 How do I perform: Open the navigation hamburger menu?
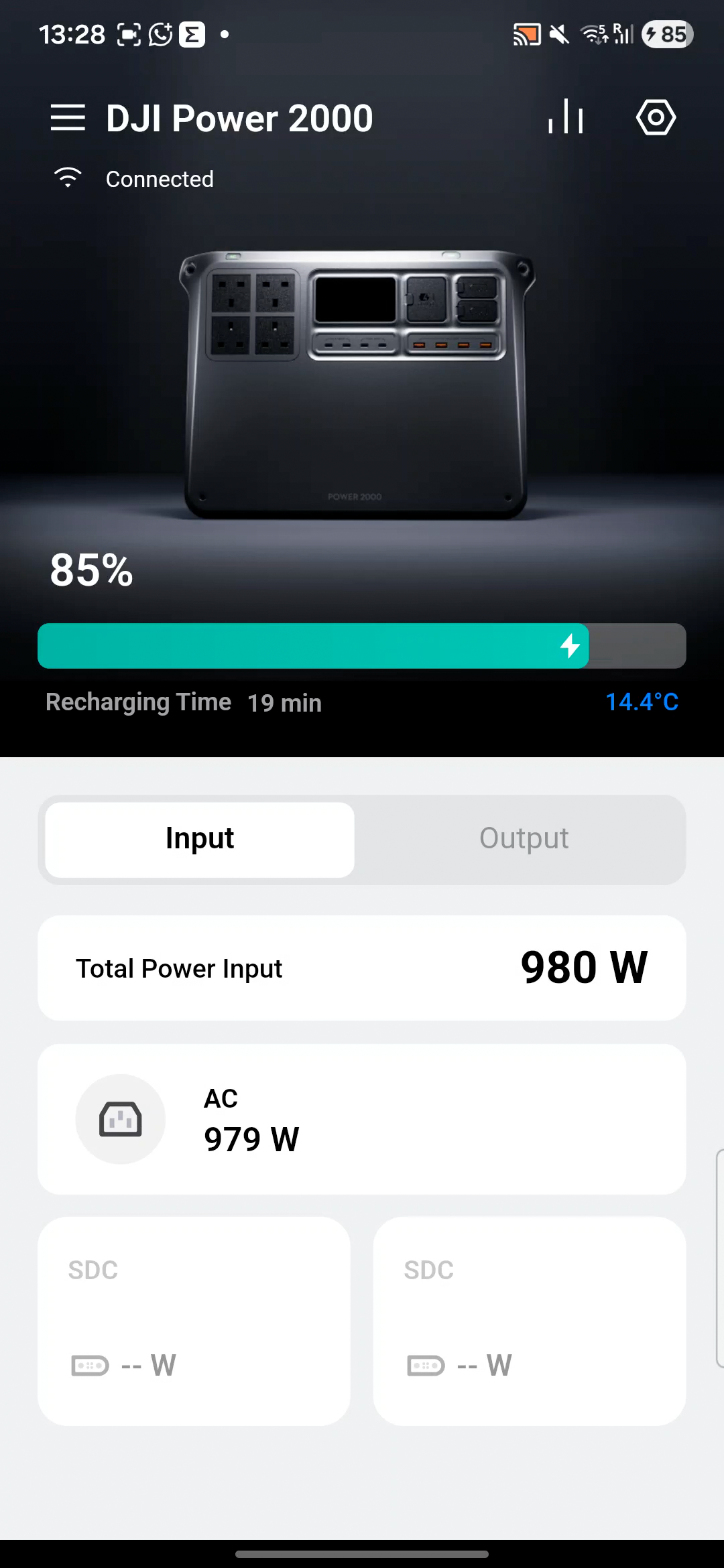[x=68, y=117]
